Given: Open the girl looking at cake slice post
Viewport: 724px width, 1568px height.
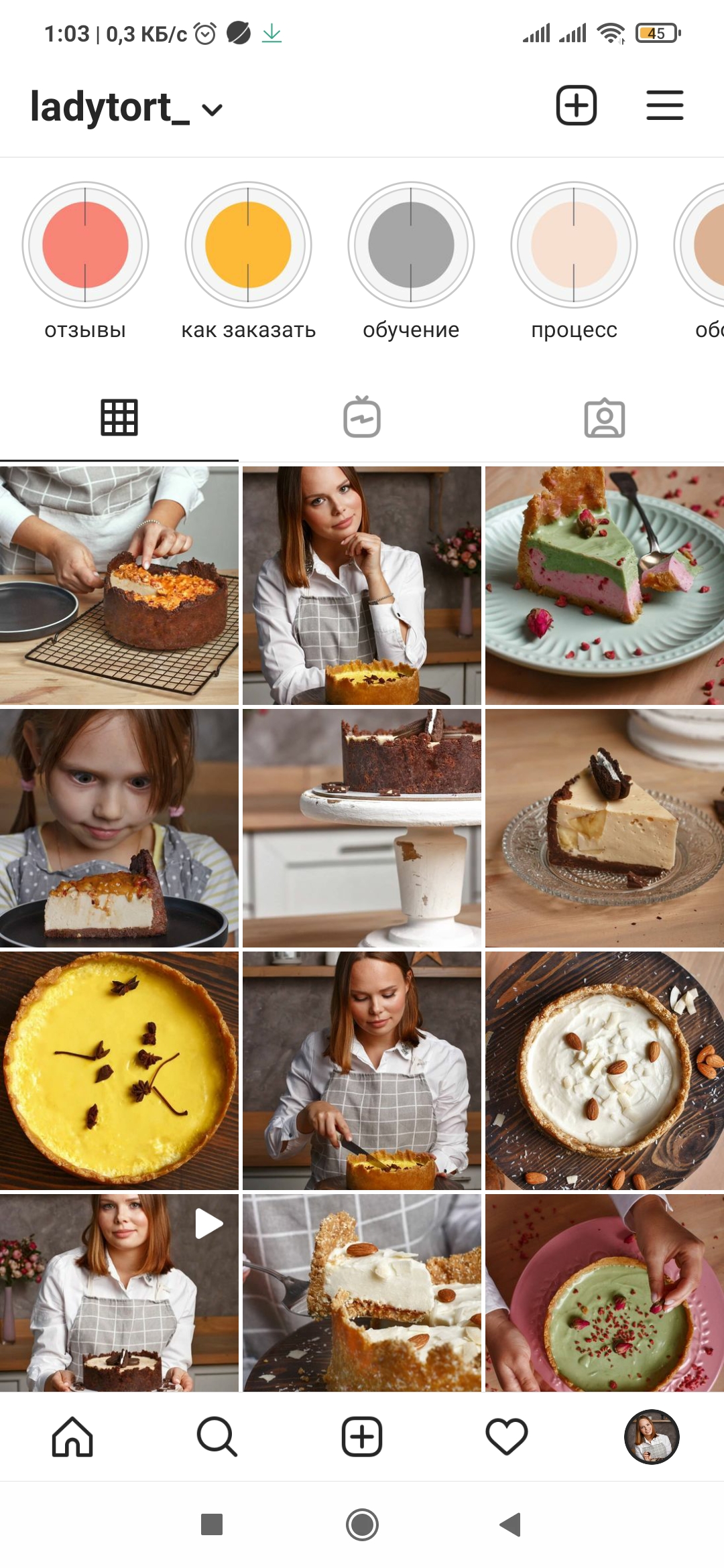Looking at the screenshot, I should tap(119, 828).
